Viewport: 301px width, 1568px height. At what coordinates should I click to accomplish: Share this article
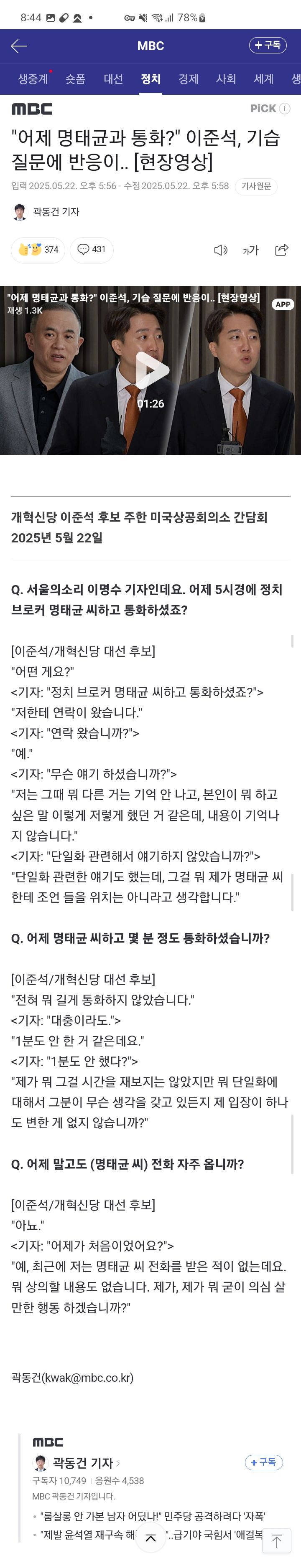click(x=281, y=250)
